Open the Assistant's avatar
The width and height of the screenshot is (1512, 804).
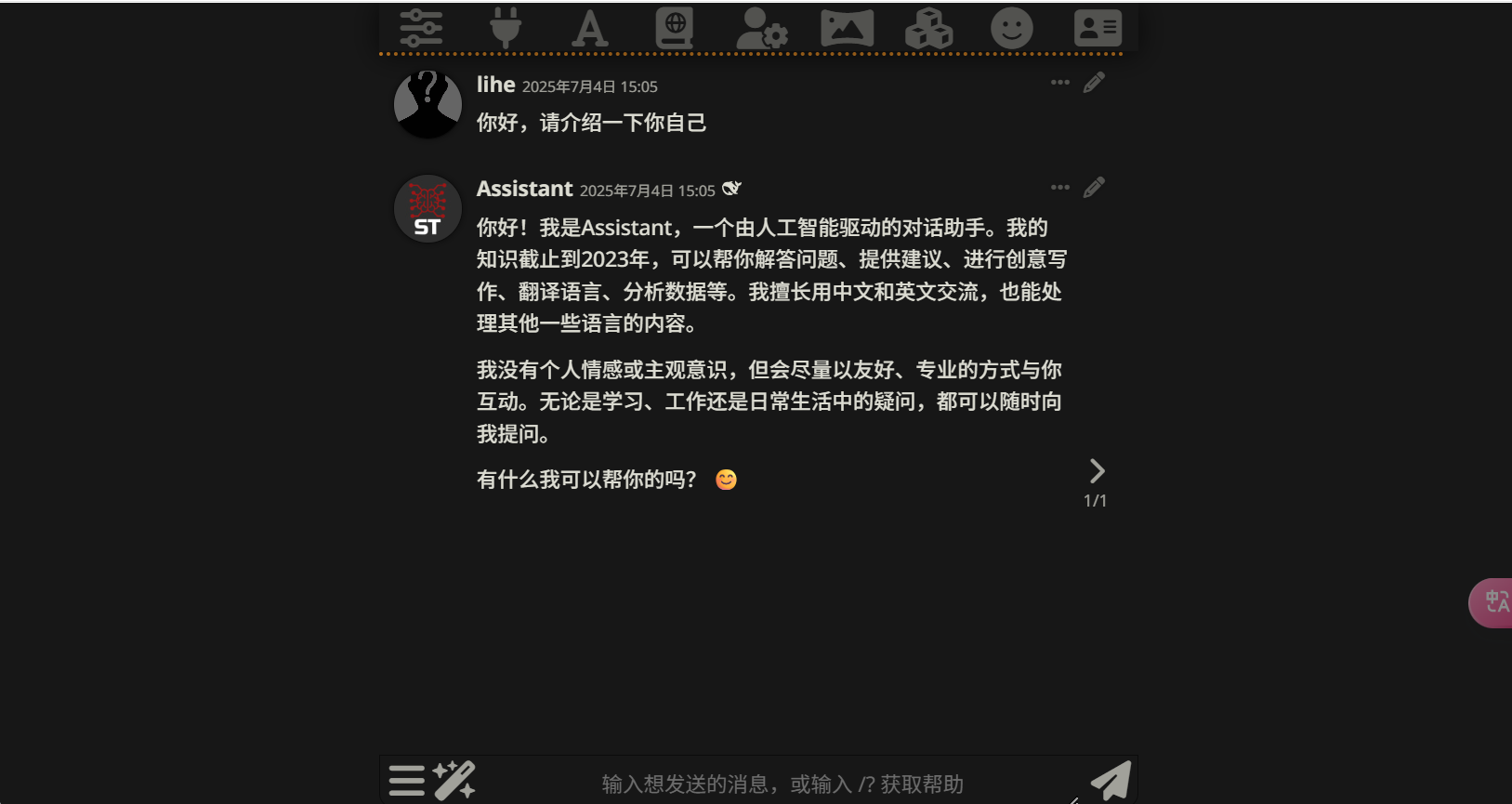(427, 209)
